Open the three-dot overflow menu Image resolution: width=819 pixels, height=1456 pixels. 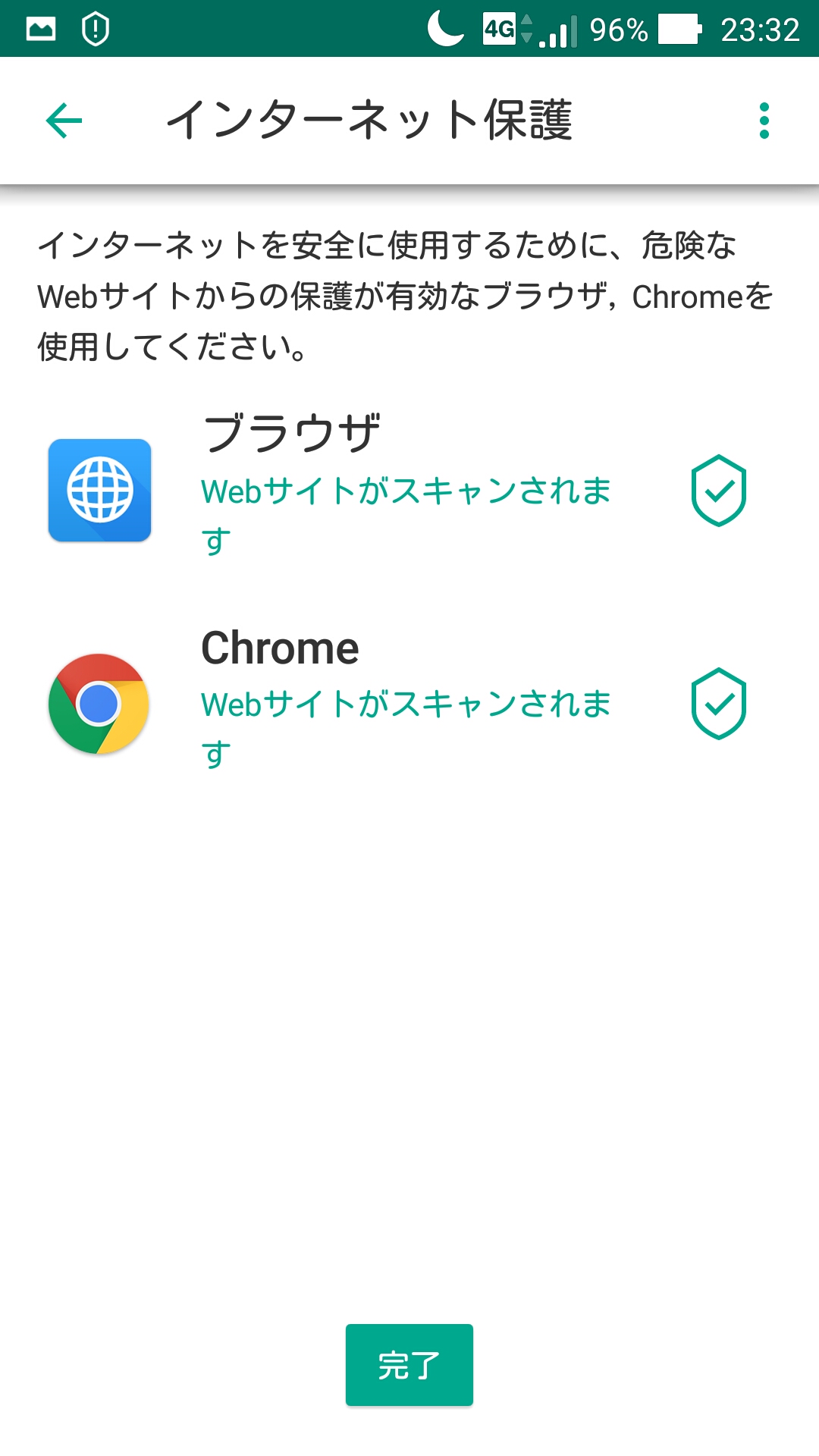[764, 121]
